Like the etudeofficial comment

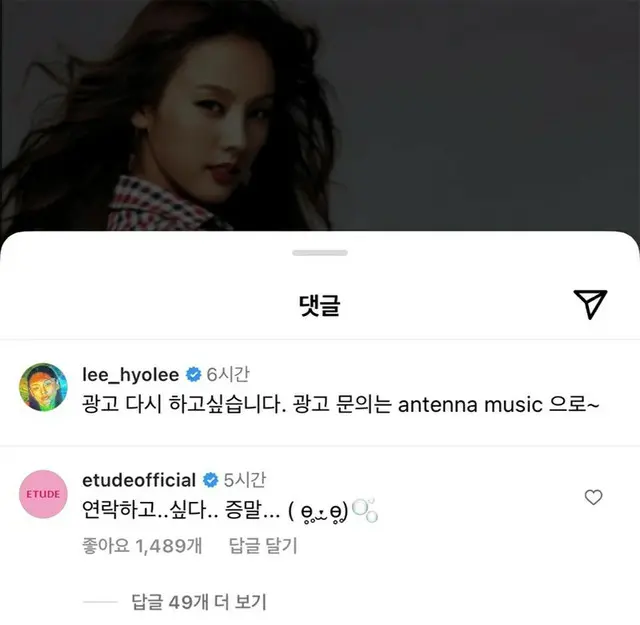pos(593,497)
